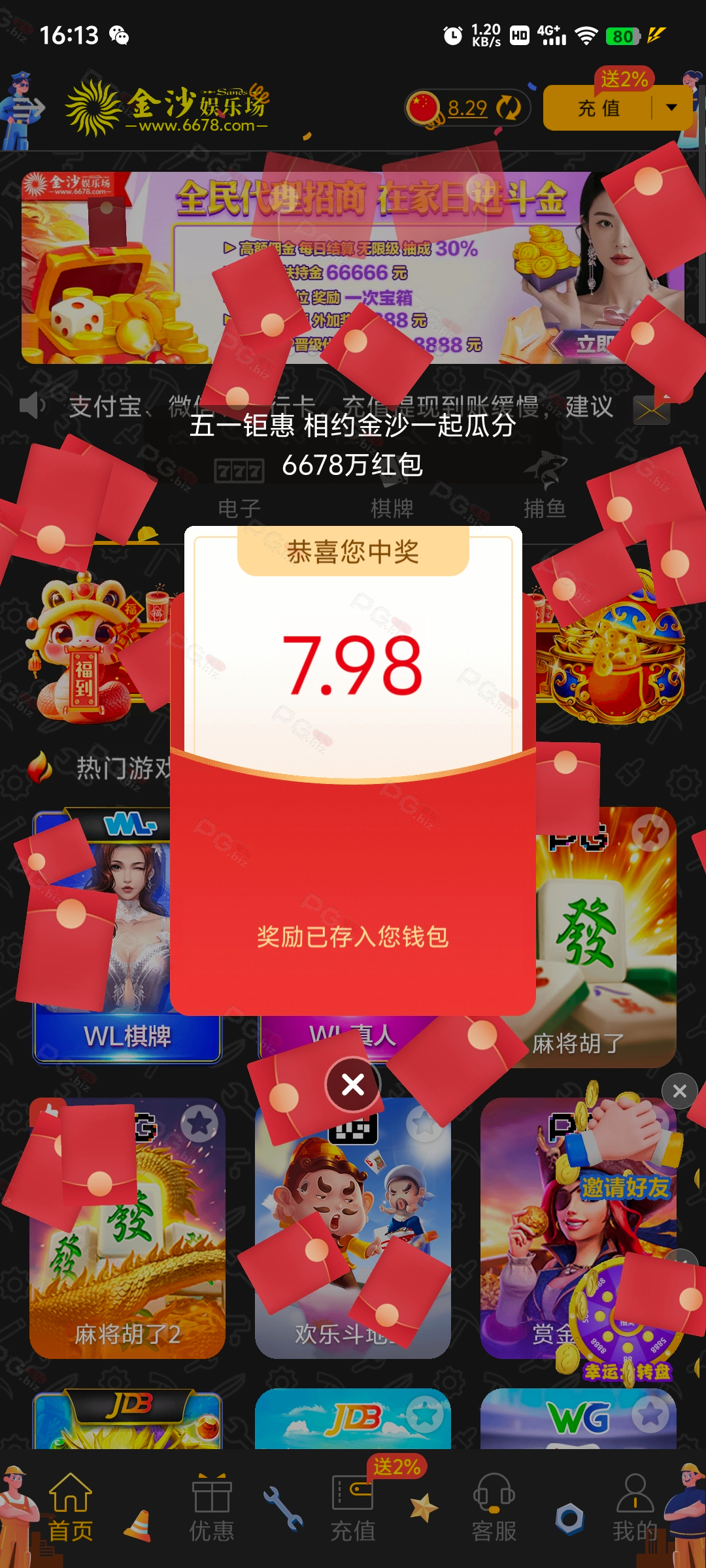Open the 优惠 promotions tab

click(x=211, y=1506)
